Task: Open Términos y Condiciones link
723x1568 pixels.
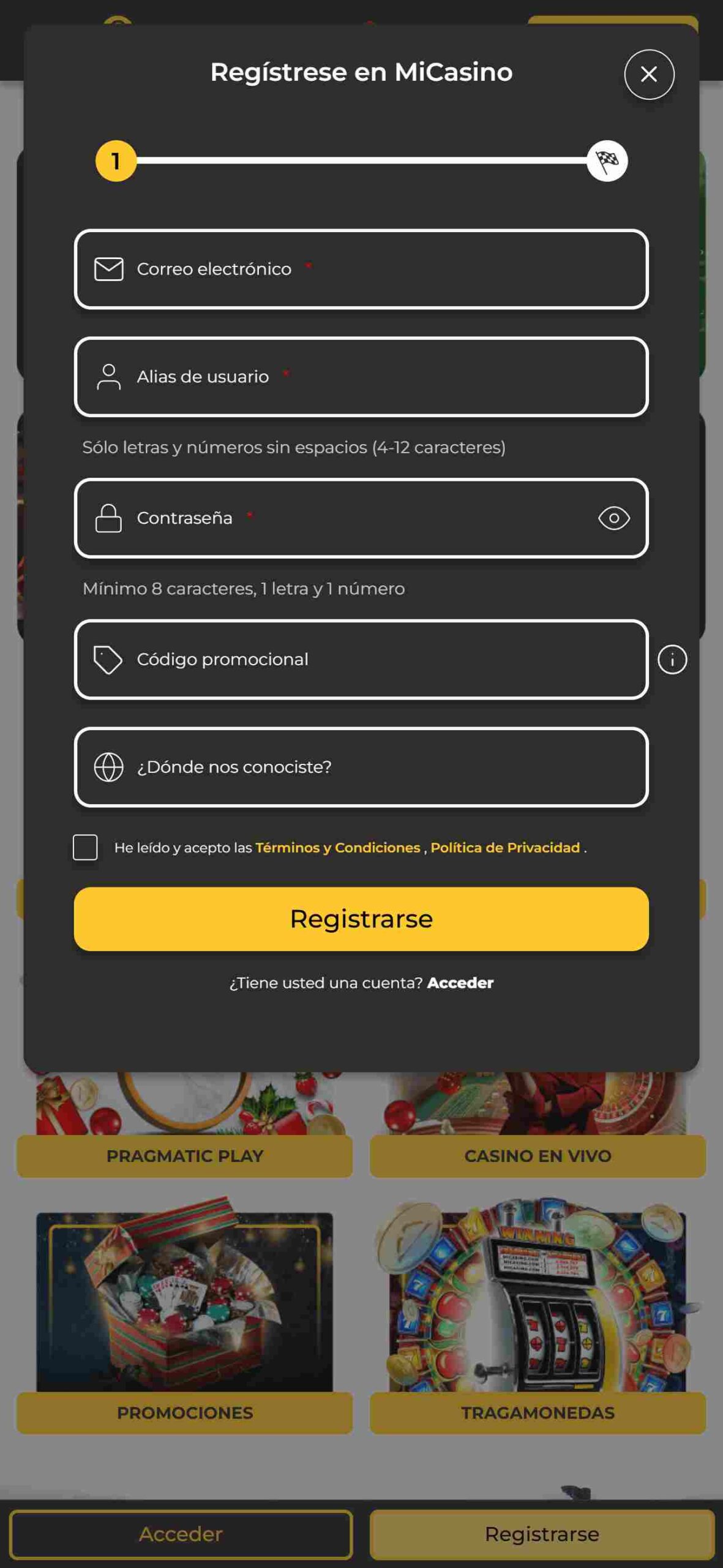Action: coord(337,848)
